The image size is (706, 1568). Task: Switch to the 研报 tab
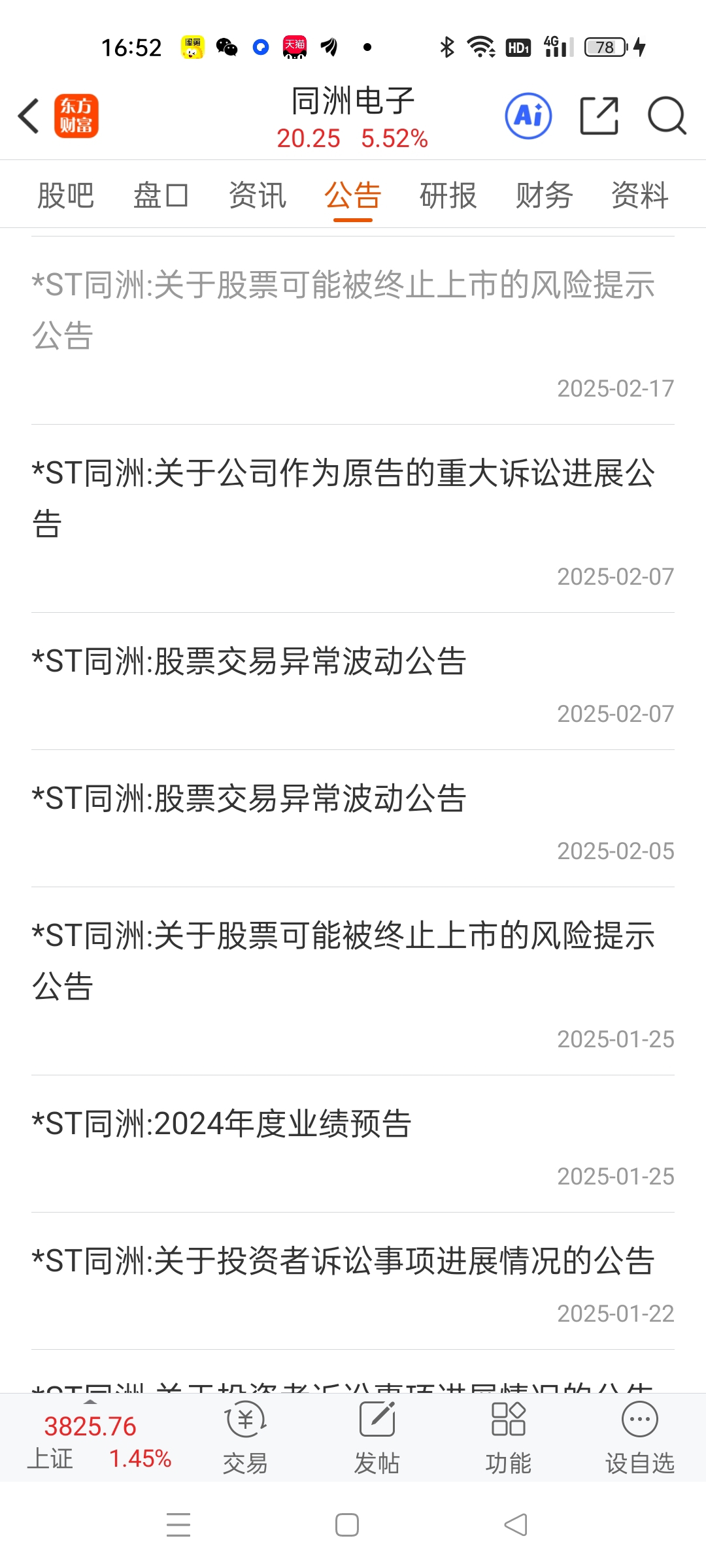[x=448, y=195]
